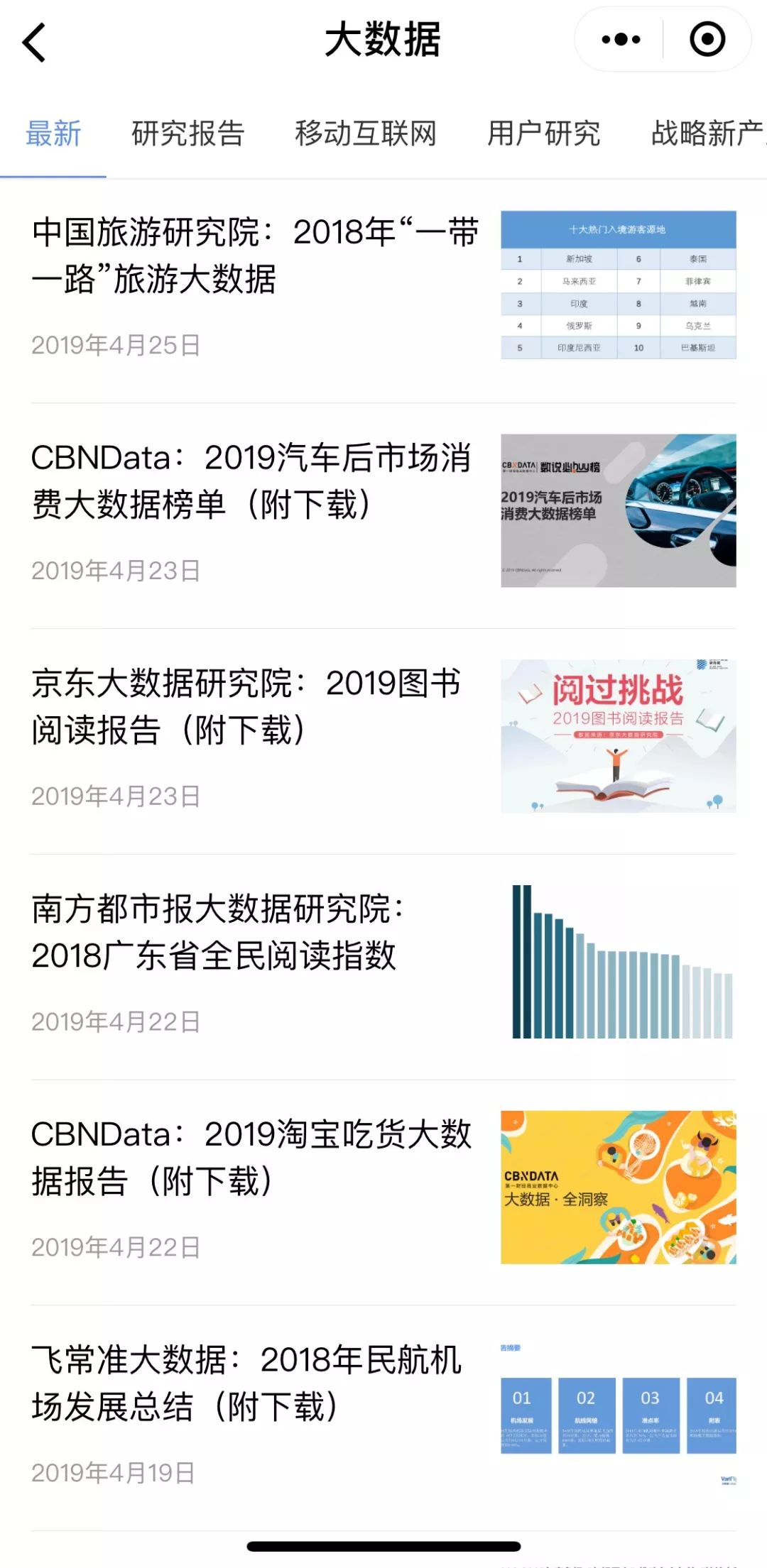Open 飞常准大数据 2018年民航机场发展总结

(246, 1383)
